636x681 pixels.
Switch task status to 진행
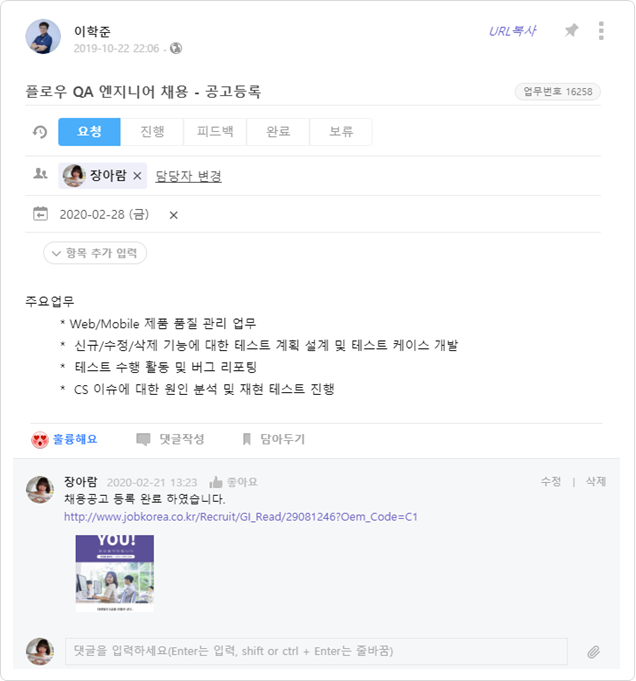coord(152,132)
